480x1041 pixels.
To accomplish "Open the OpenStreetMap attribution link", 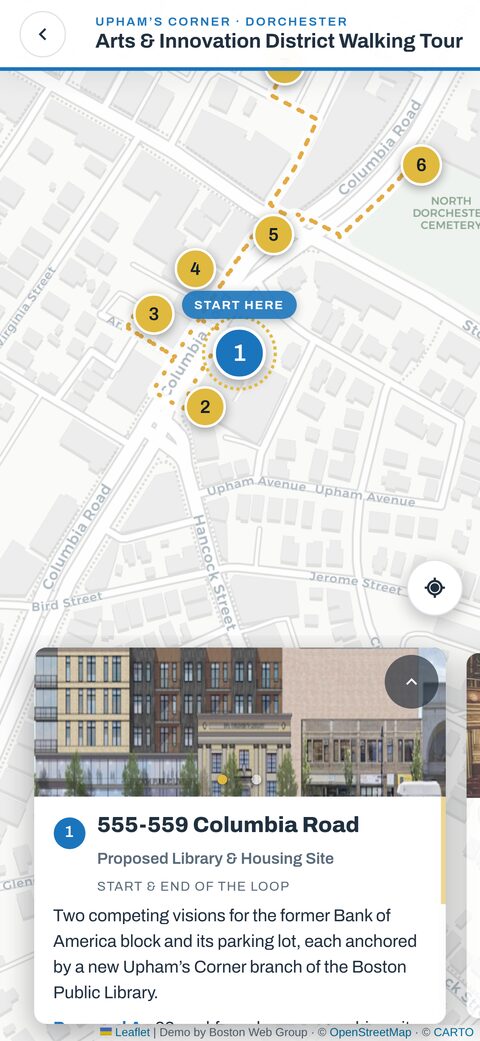I will tap(370, 1032).
